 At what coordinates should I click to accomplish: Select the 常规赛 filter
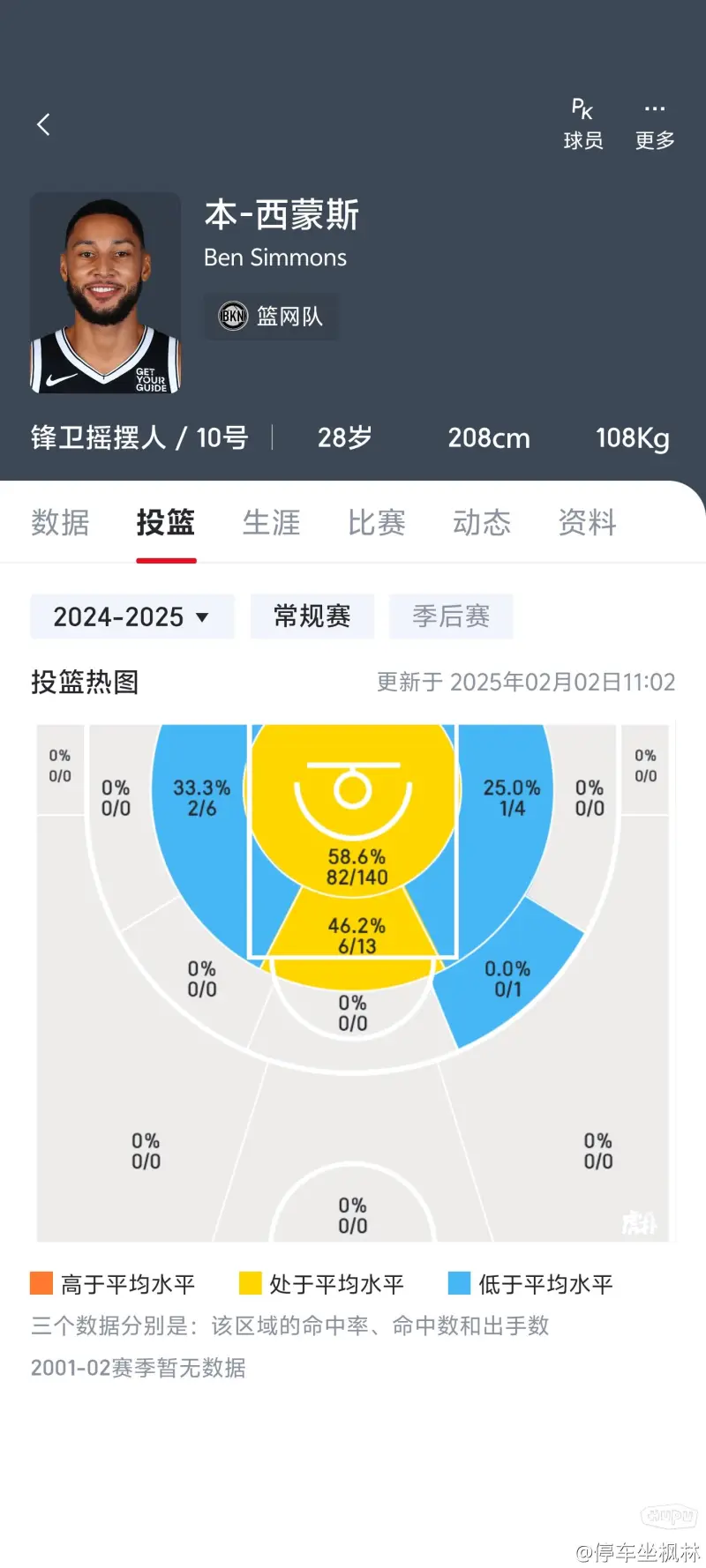312,616
